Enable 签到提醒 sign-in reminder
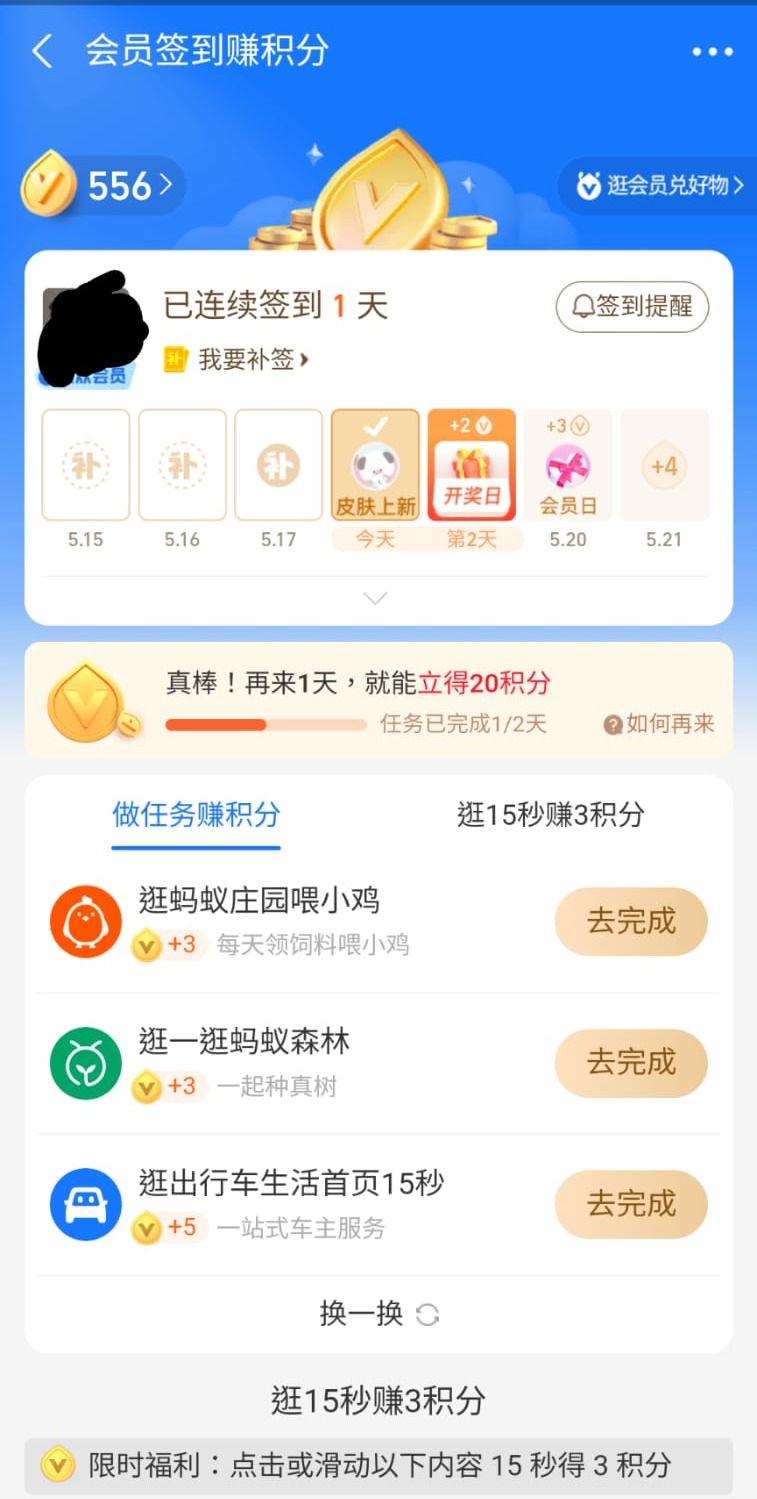 (632, 307)
